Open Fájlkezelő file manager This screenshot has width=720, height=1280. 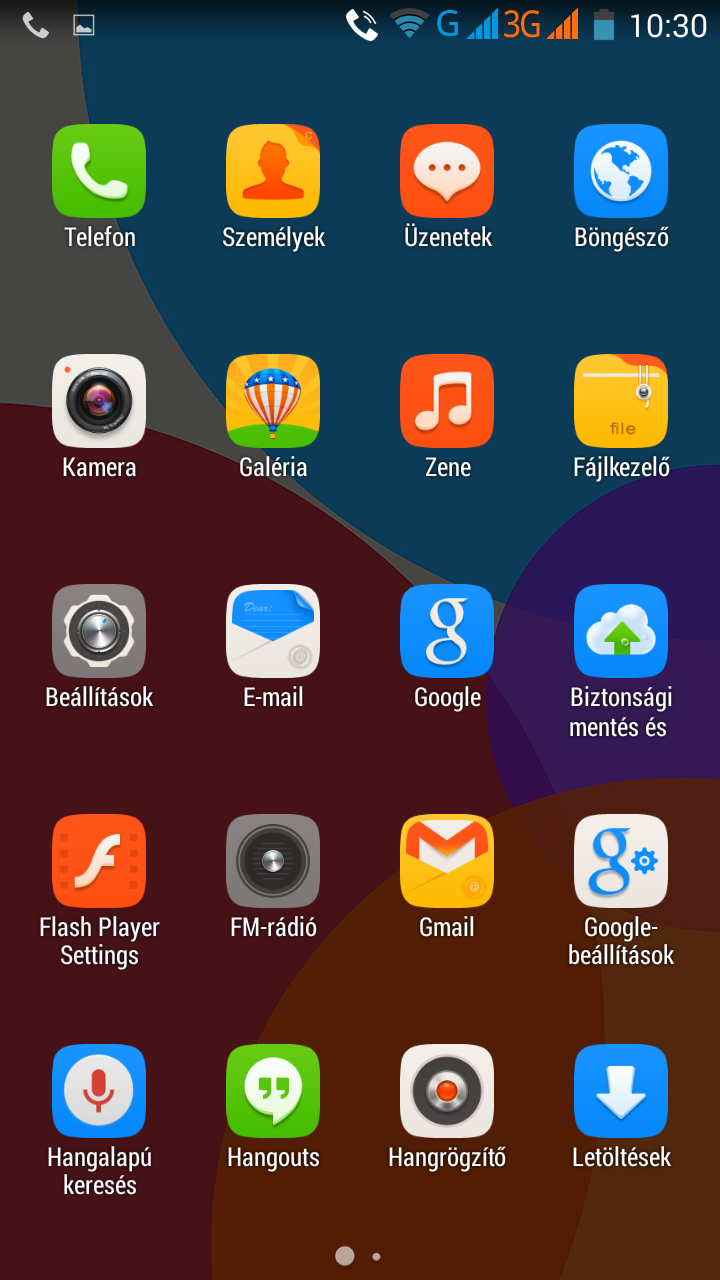pyautogui.click(x=621, y=401)
